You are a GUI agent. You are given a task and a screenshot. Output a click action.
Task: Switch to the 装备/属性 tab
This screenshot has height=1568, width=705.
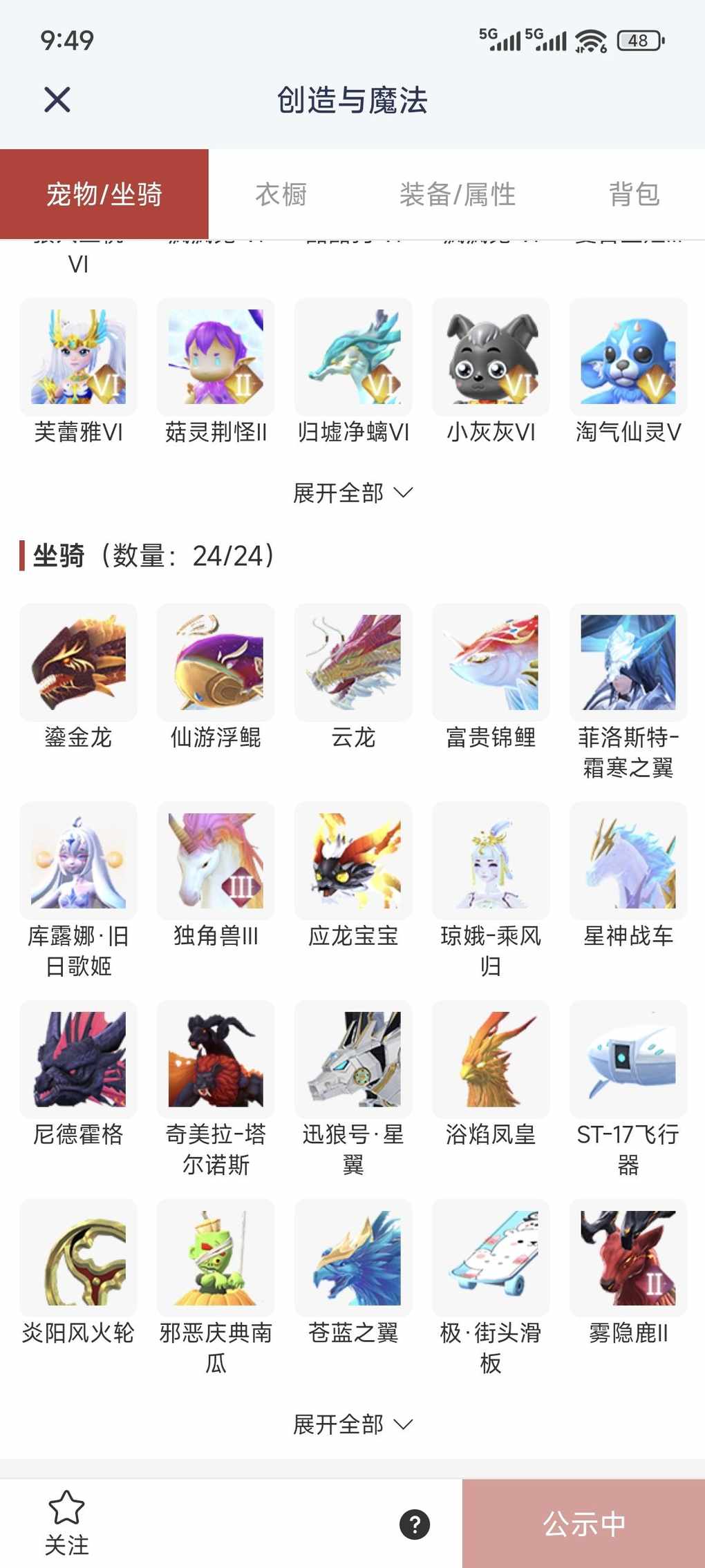[x=458, y=195]
